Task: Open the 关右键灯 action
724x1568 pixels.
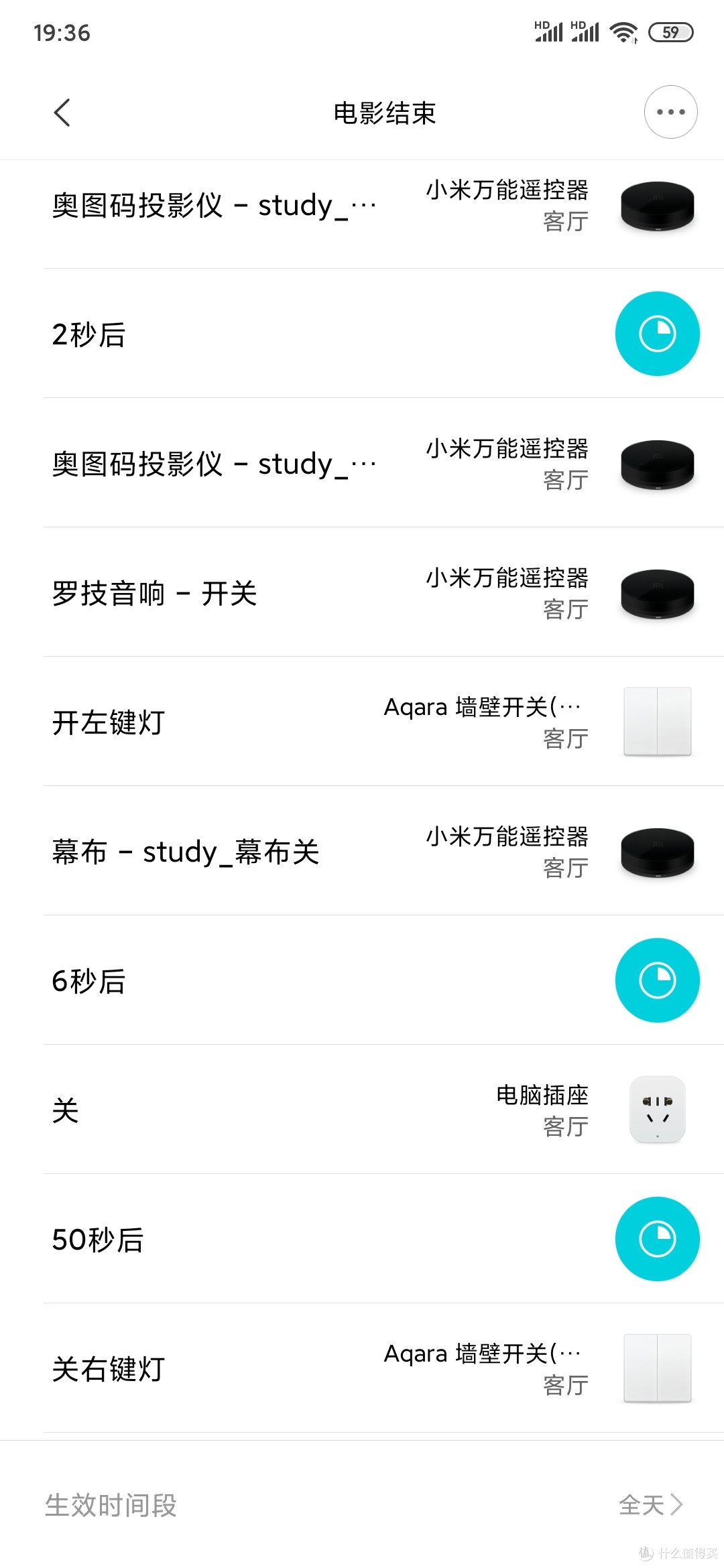Action: pyautogui.click(x=362, y=1368)
